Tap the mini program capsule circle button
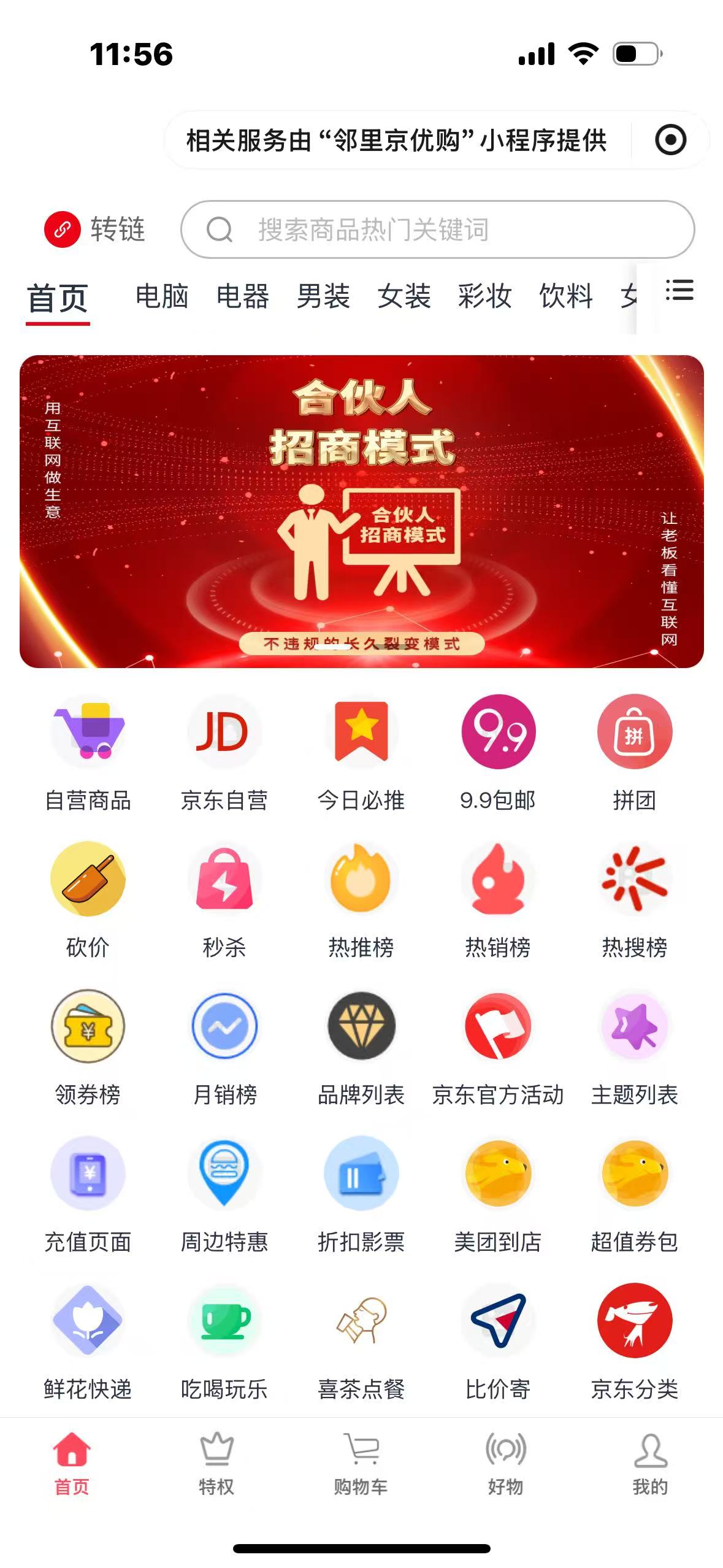This screenshot has height=1568, width=723. coord(670,140)
